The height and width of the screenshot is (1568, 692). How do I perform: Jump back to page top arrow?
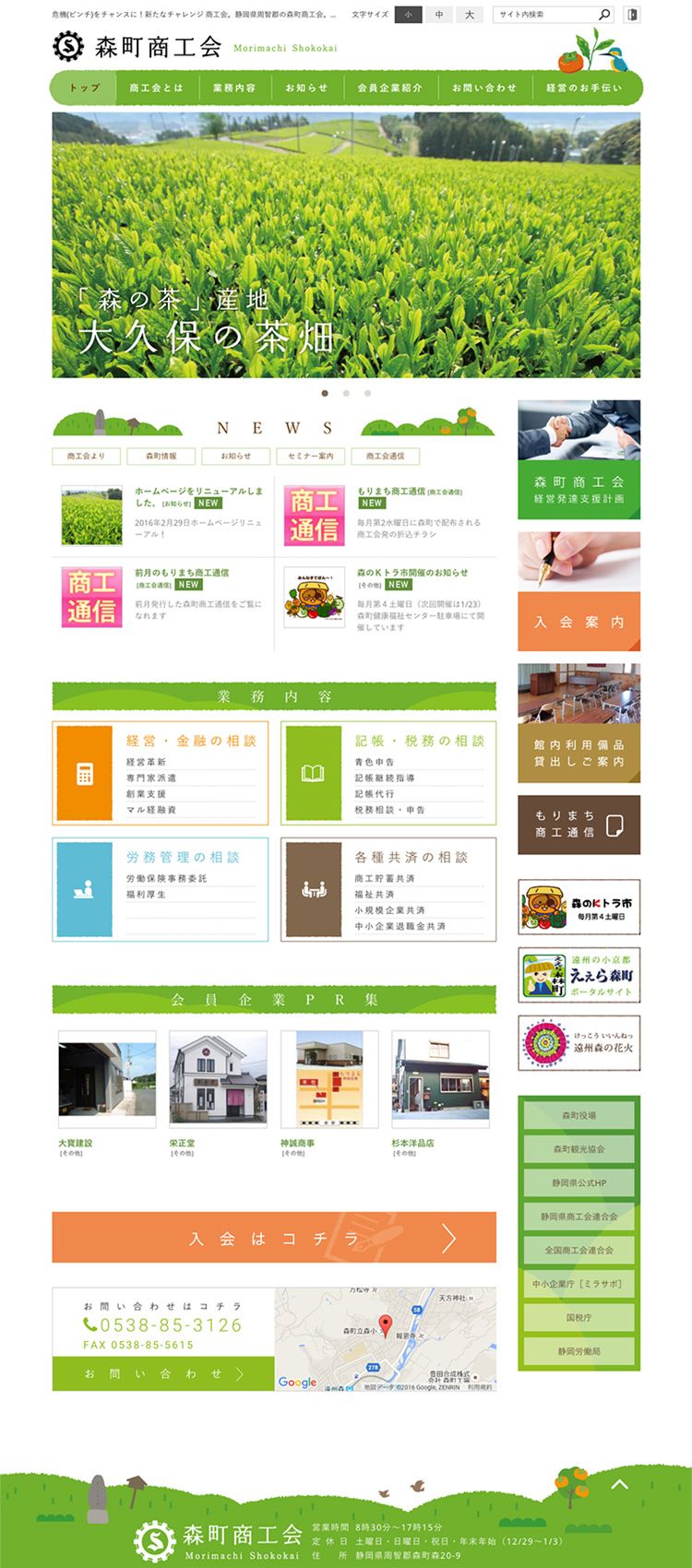(x=619, y=1484)
